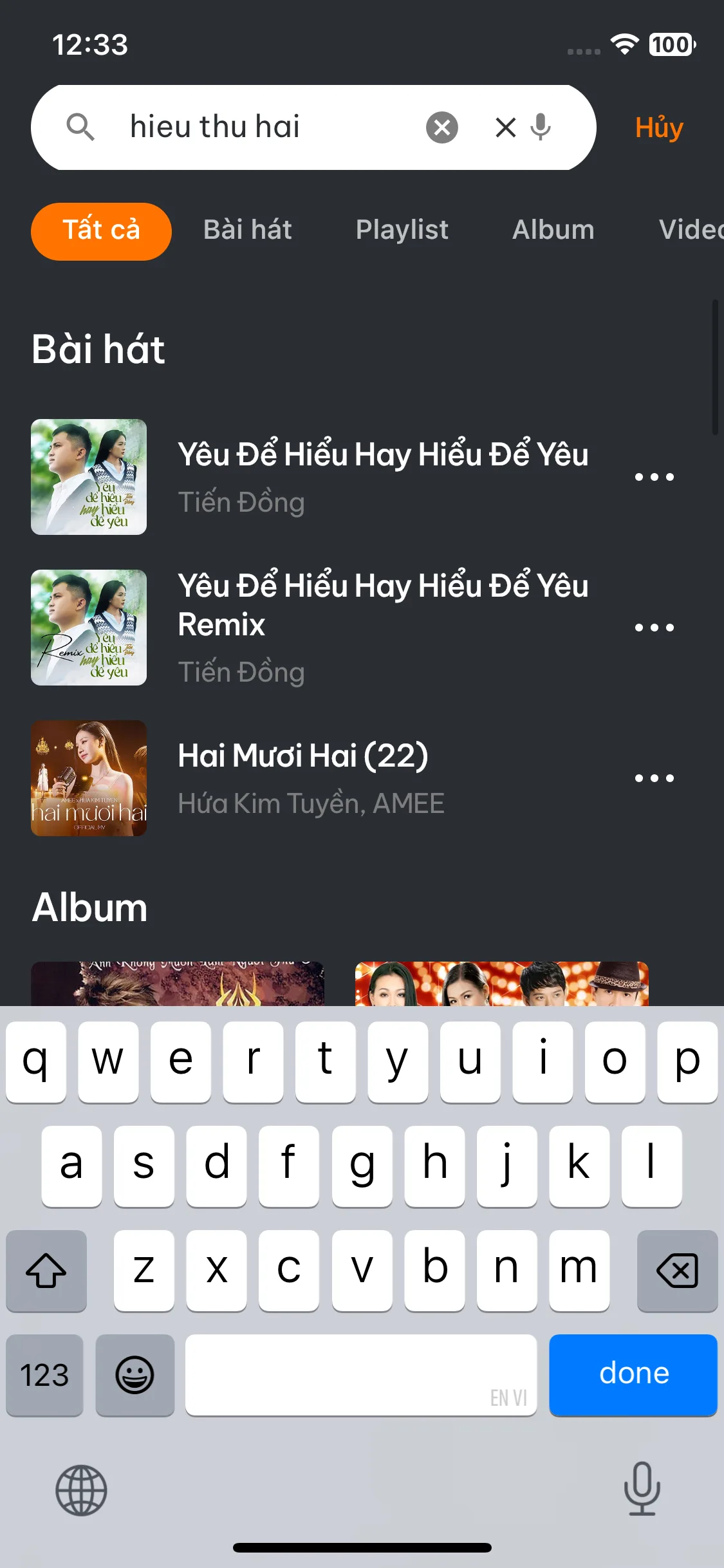The height and width of the screenshot is (1568, 724).
Task: Open options for Hai Mươi Hai (22)
Action: (654, 778)
